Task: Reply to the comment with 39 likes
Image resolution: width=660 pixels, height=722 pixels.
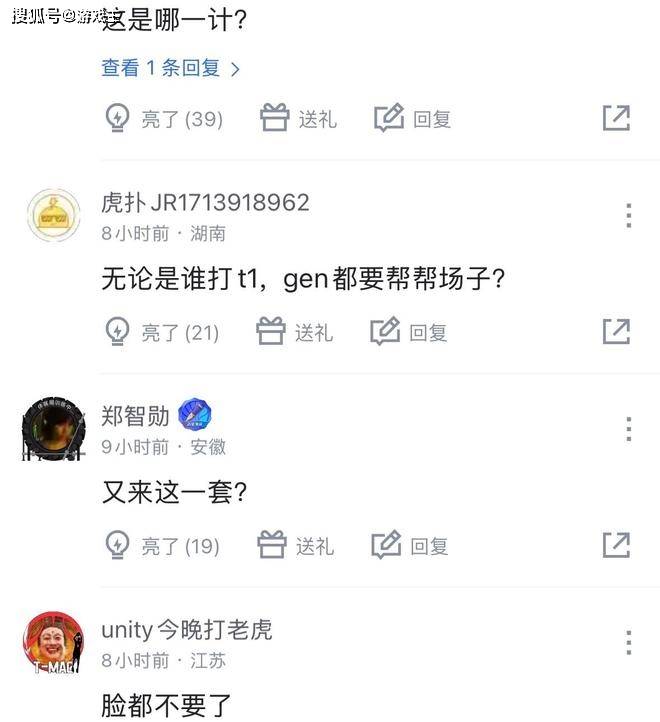Action: pyautogui.click(x=412, y=119)
